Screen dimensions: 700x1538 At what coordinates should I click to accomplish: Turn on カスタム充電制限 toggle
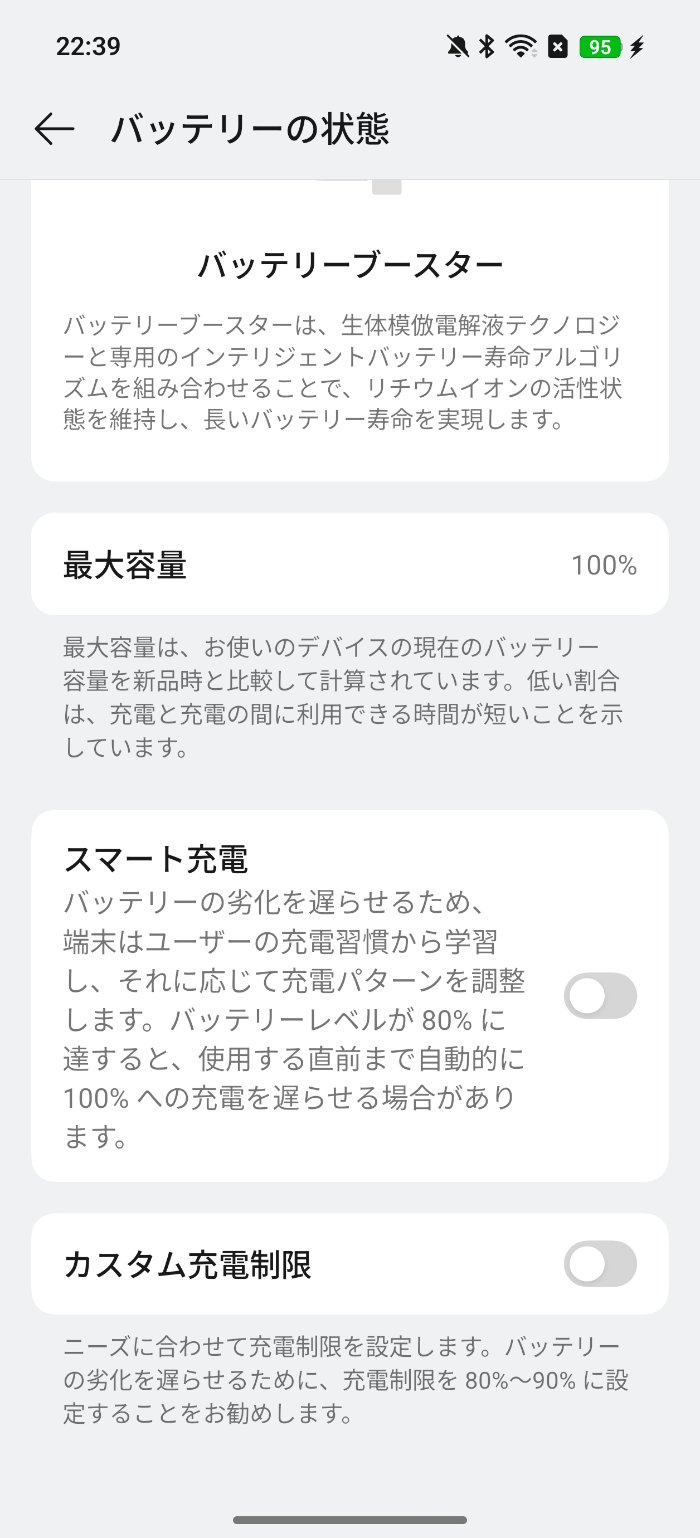pyautogui.click(x=600, y=1264)
